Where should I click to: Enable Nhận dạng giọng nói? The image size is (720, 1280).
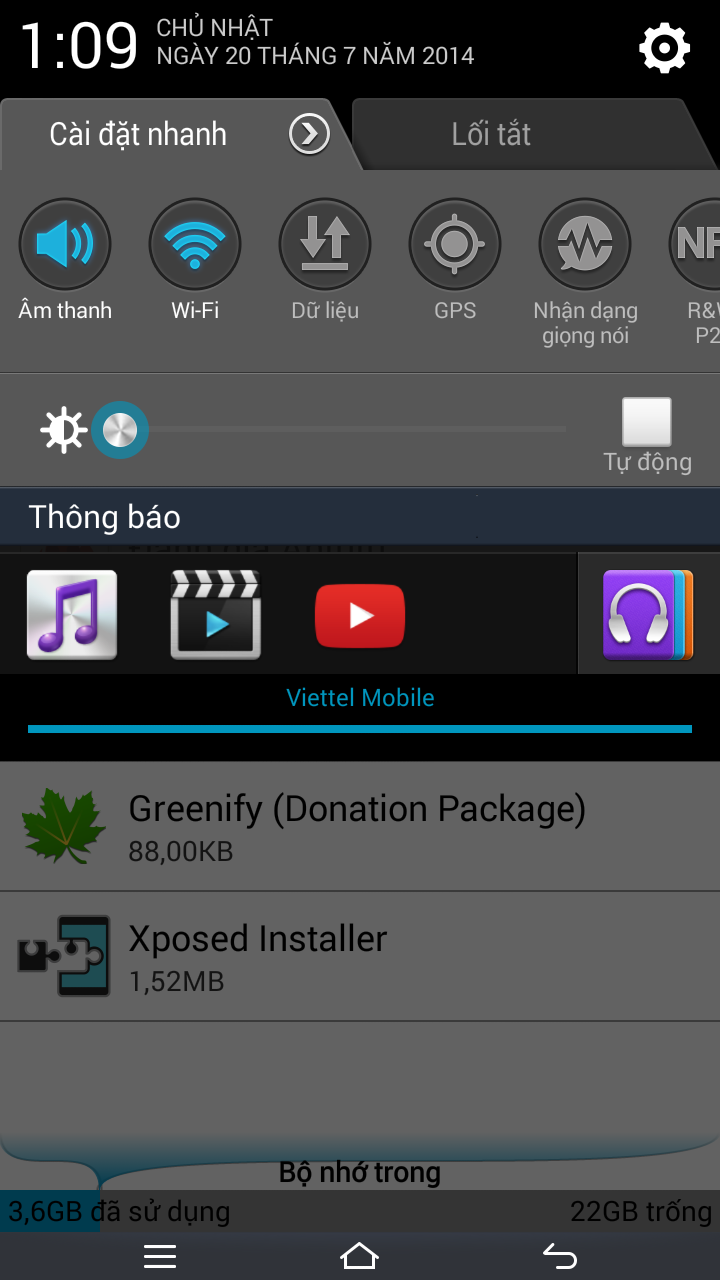pos(585,244)
